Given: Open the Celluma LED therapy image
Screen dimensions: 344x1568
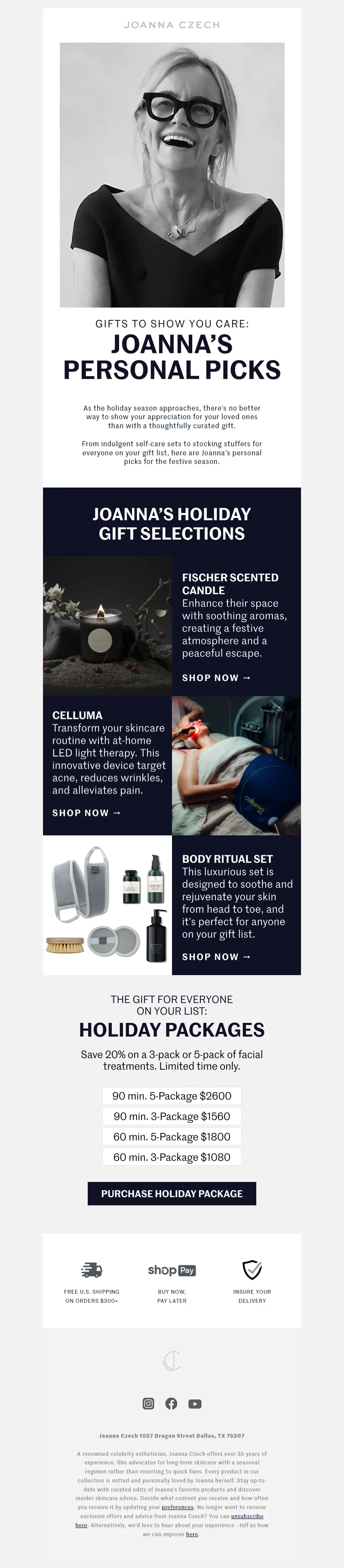Looking at the screenshot, I should pyautogui.click(x=236, y=766).
